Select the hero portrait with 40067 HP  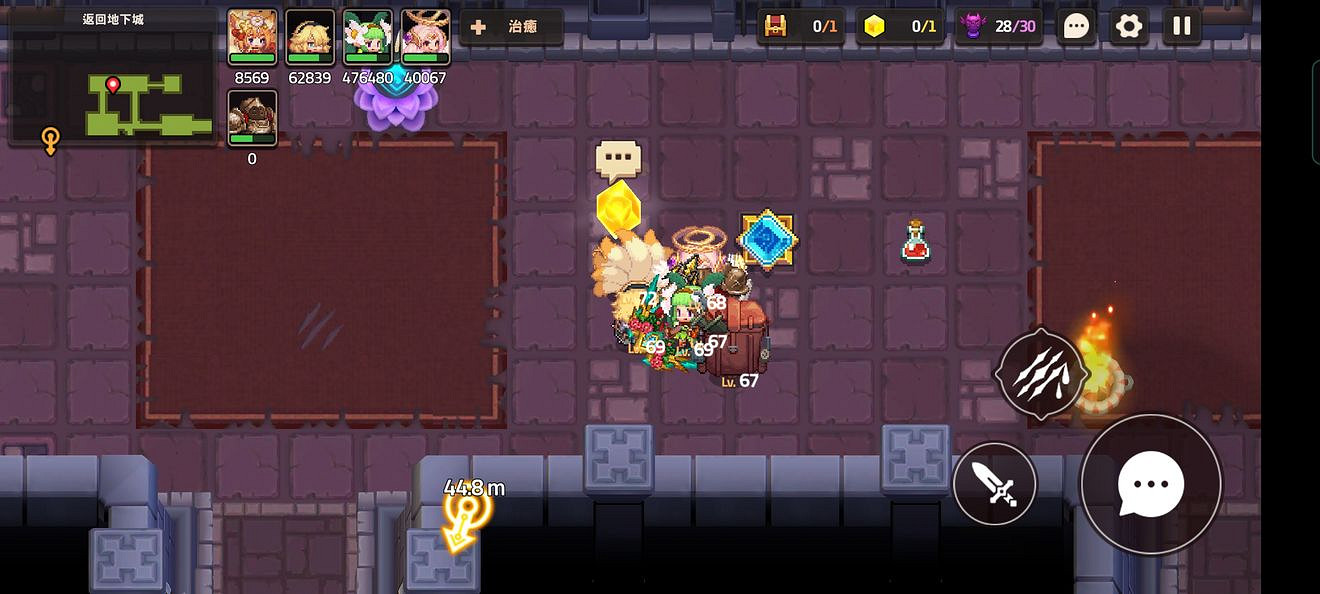[425, 37]
